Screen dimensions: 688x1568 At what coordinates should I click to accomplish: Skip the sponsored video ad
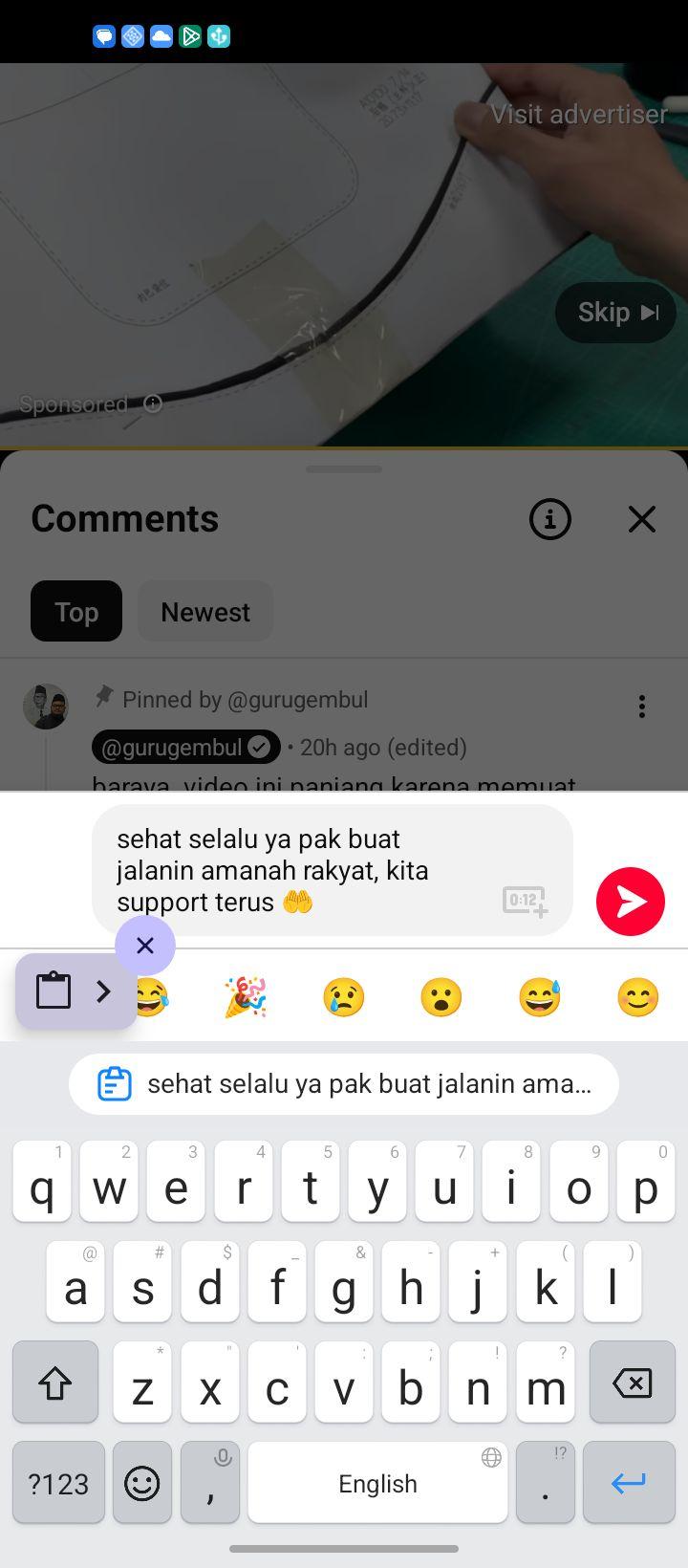point(616,313)
